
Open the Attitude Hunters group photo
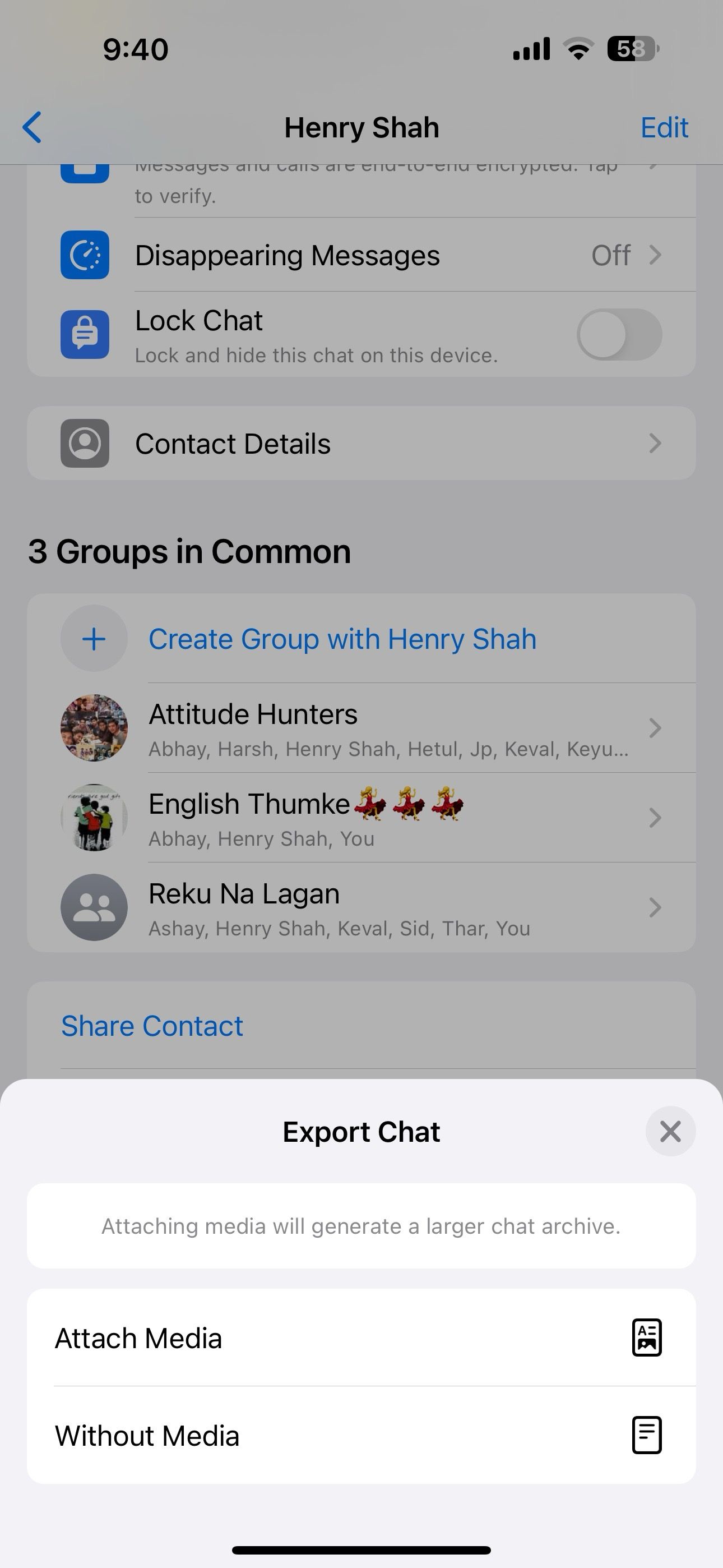[x=94, y=728]
